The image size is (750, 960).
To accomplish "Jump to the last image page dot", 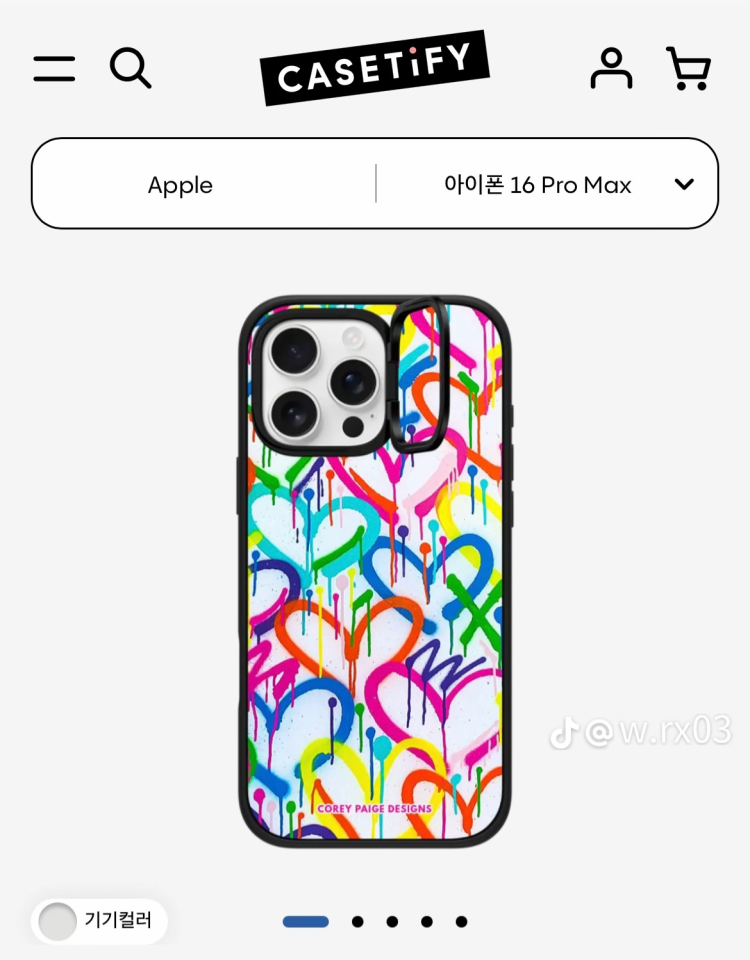I will (461, 922).
